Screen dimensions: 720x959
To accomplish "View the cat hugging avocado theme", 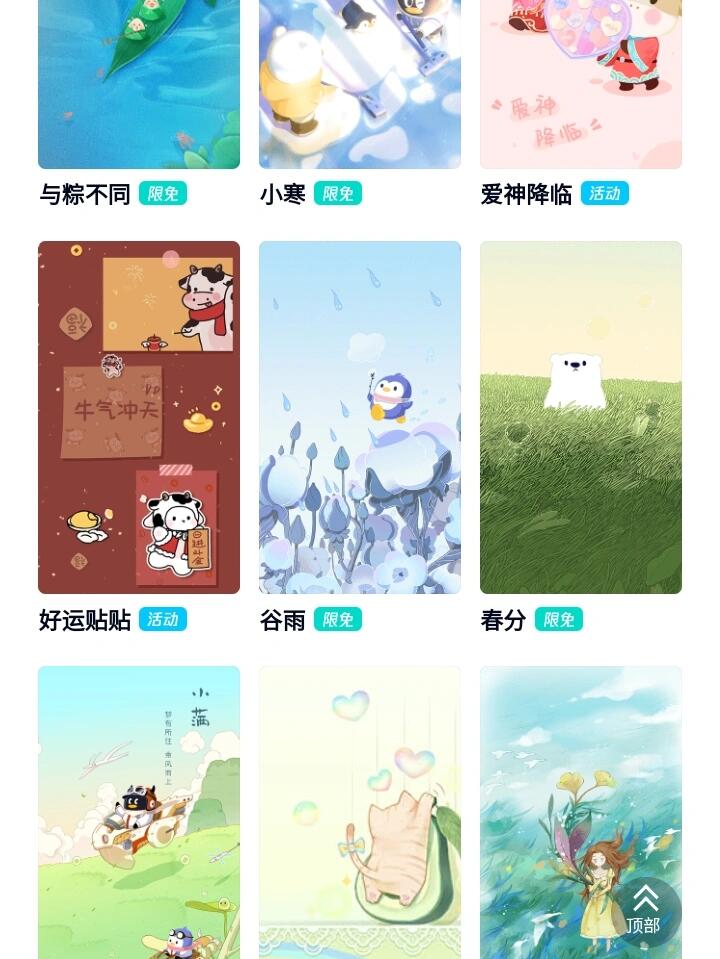I will click(x=360, y=812).
